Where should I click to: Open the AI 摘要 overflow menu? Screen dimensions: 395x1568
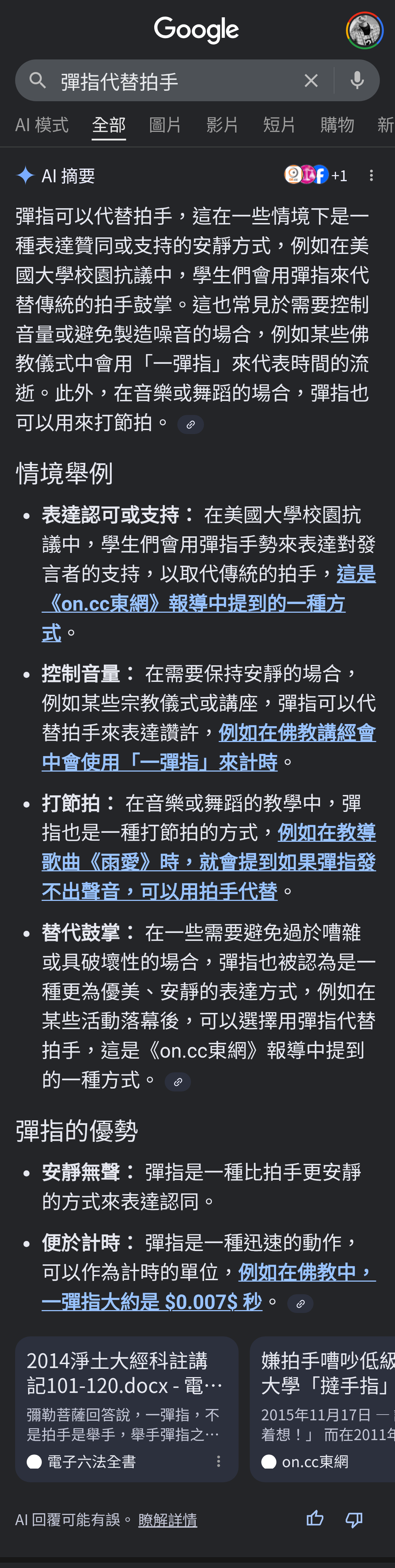[x=371, y=176]
